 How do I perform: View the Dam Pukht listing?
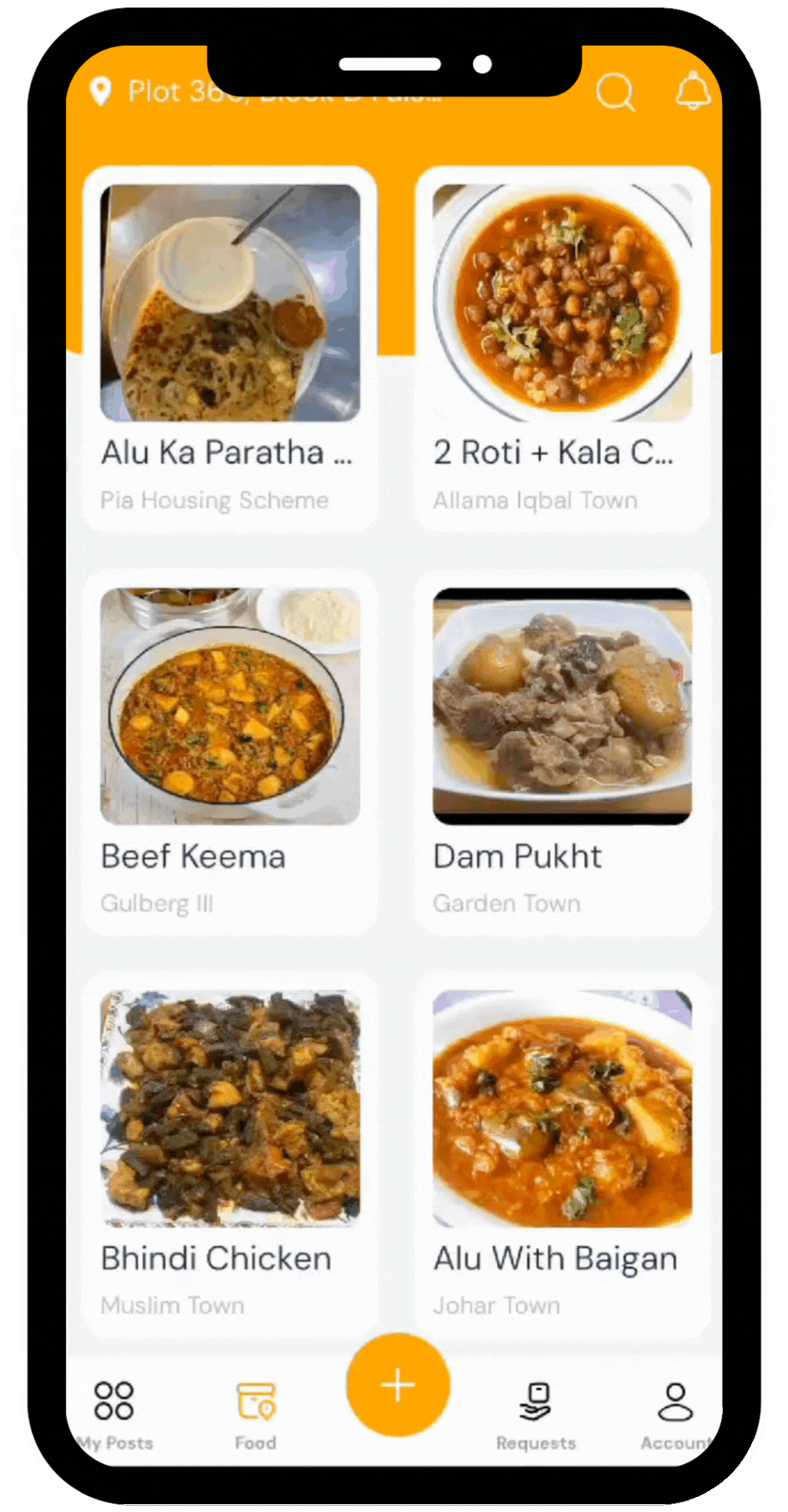[x=562, y=752]
